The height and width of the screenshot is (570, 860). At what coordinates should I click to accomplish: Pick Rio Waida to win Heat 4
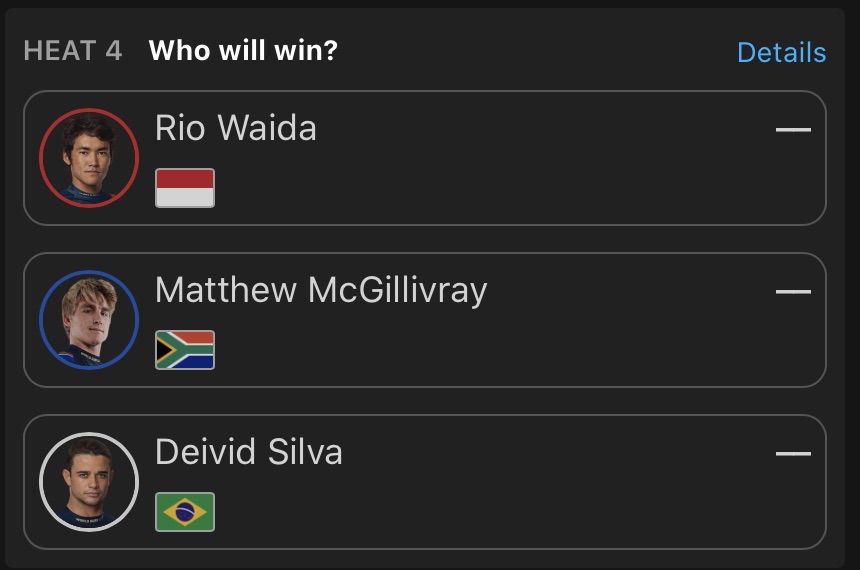424,158
